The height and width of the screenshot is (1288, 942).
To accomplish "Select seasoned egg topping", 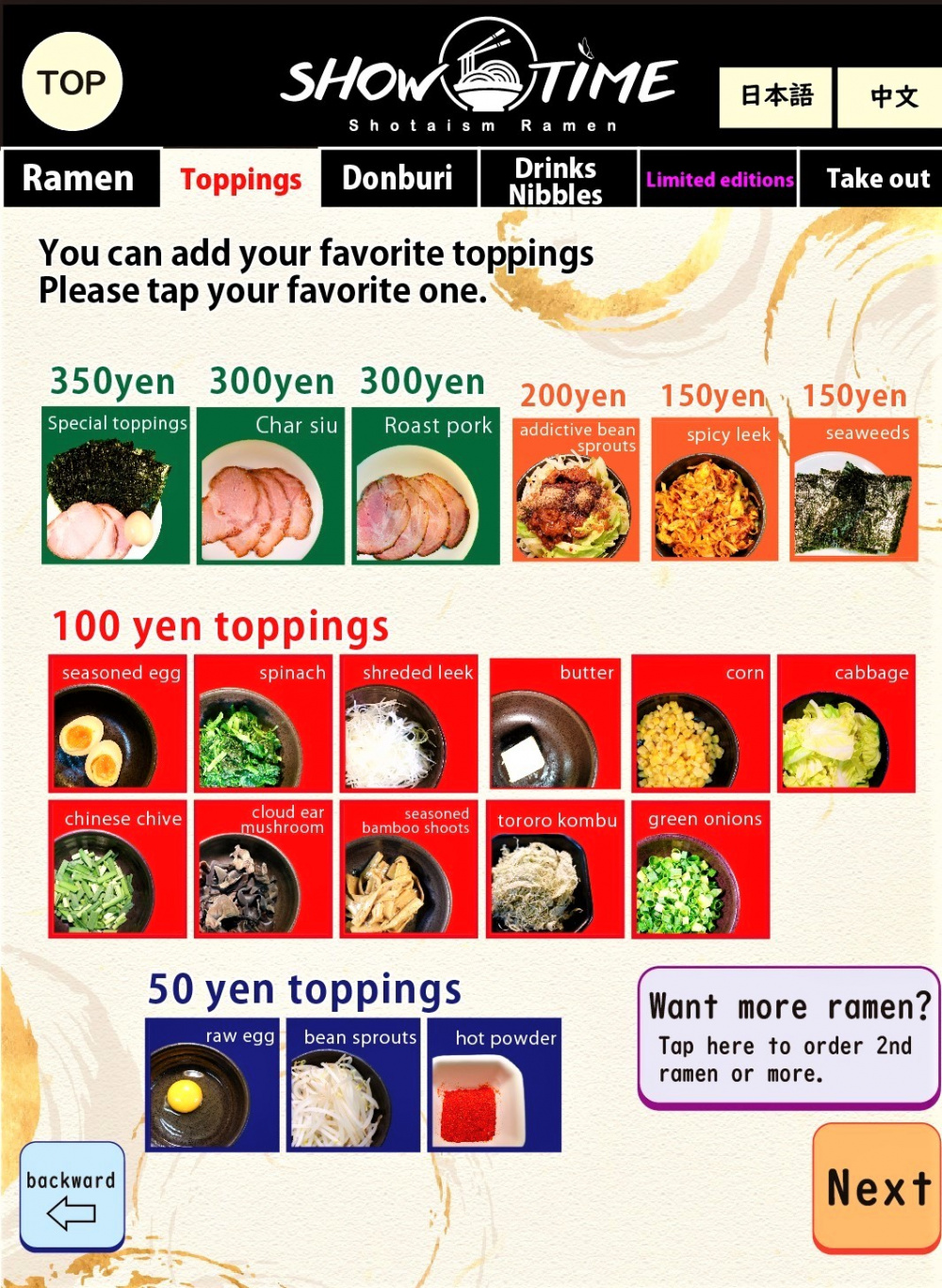I will coord(117,724).
